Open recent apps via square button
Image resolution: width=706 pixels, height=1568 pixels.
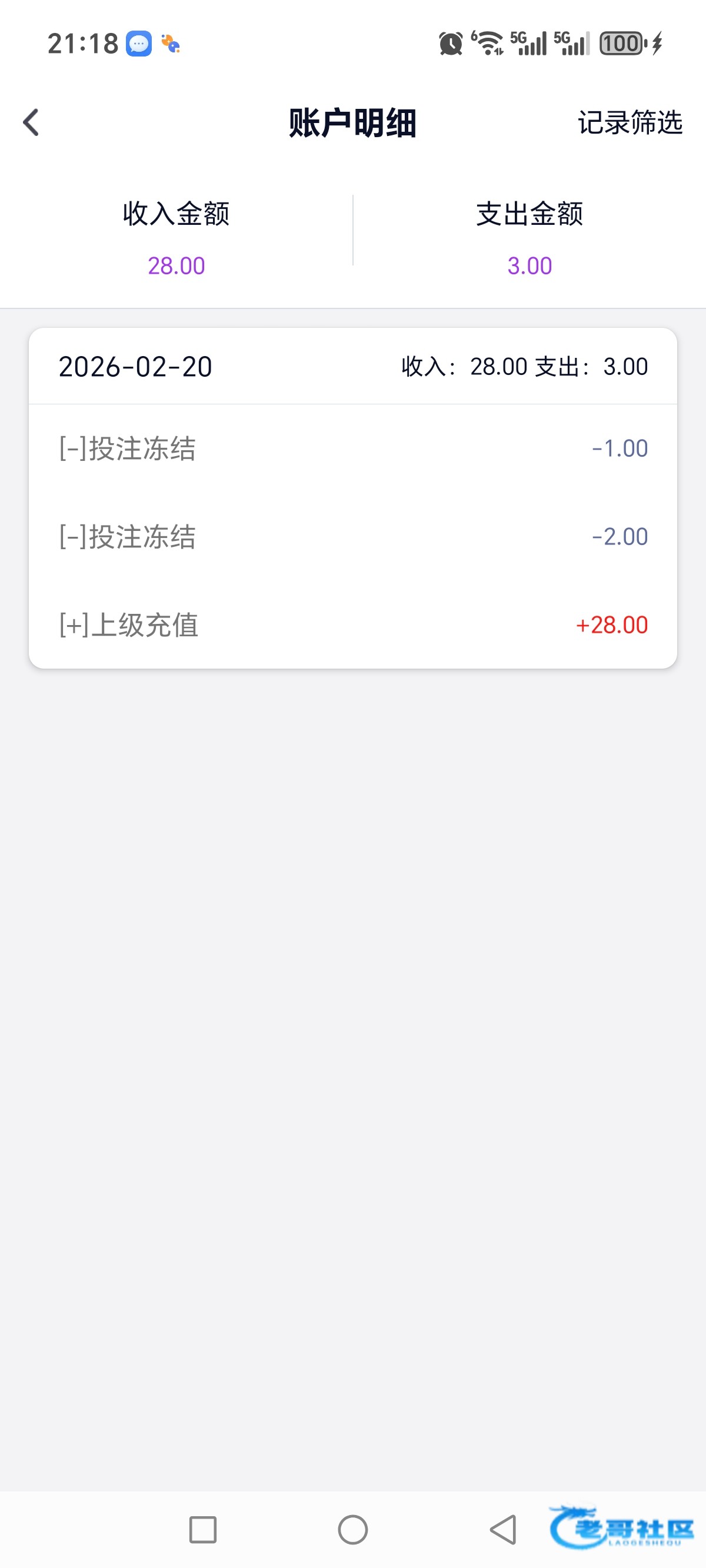202,1530
